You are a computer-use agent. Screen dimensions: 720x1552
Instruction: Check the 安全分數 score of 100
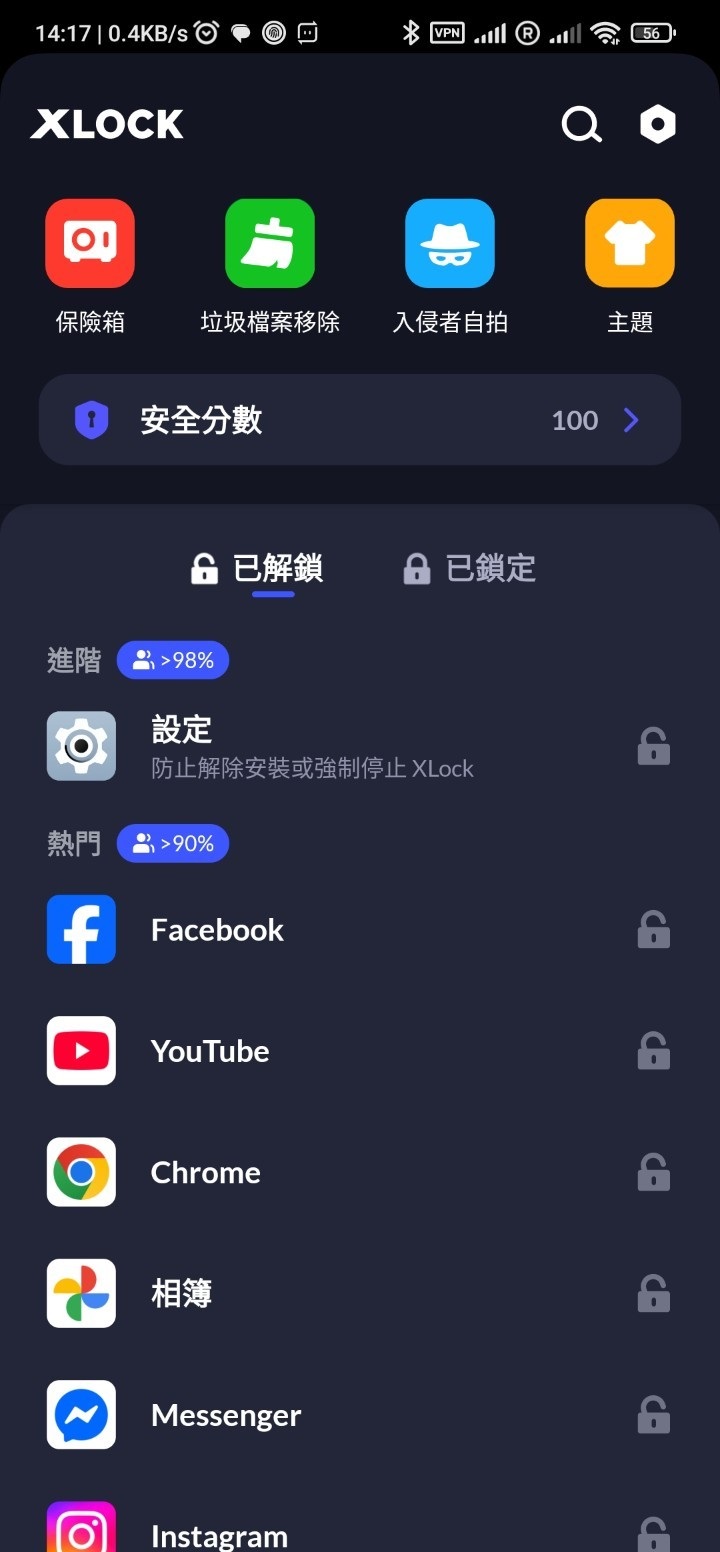(574, 419)
